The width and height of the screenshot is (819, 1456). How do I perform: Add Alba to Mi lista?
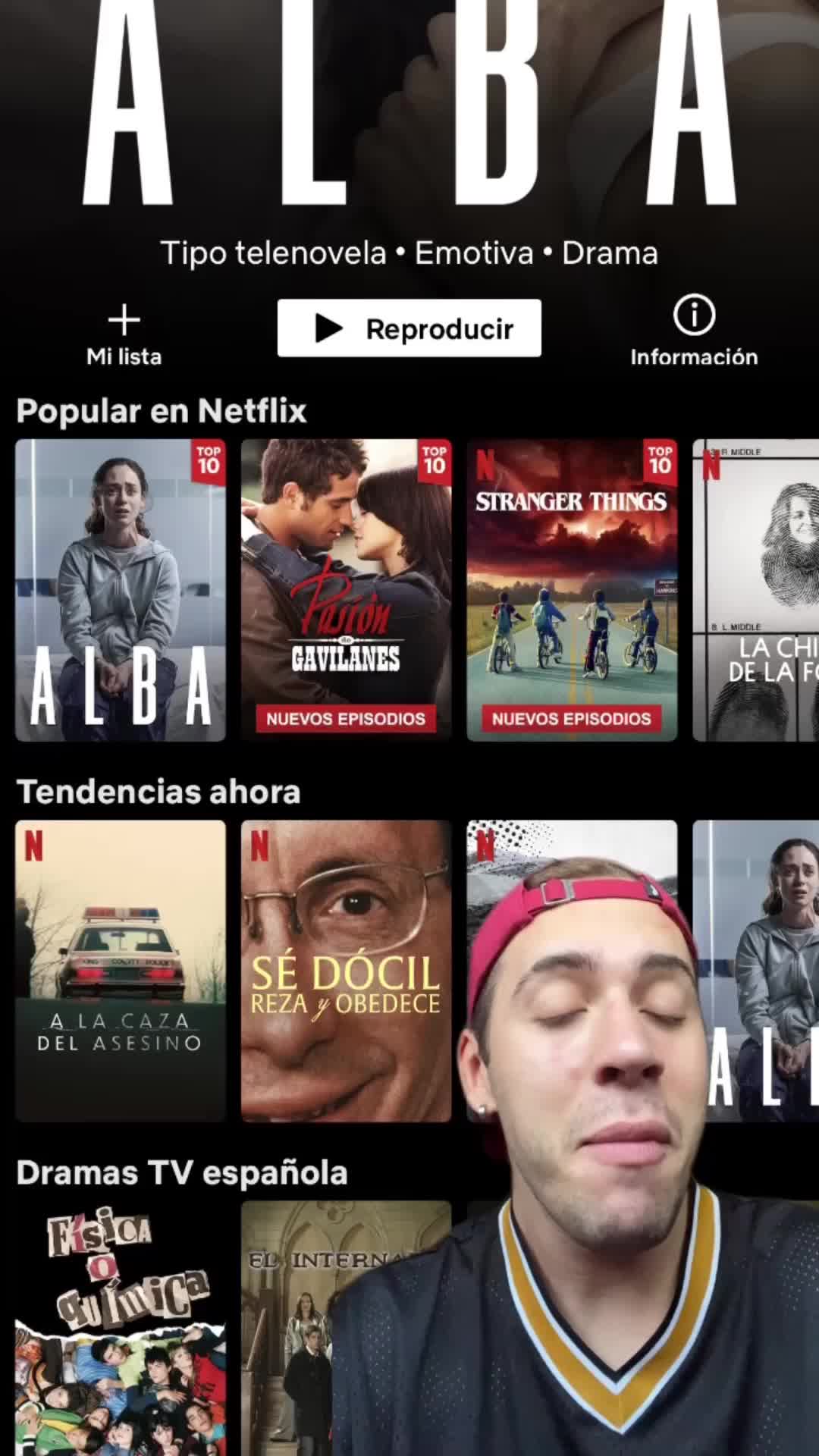coord(124,334)
